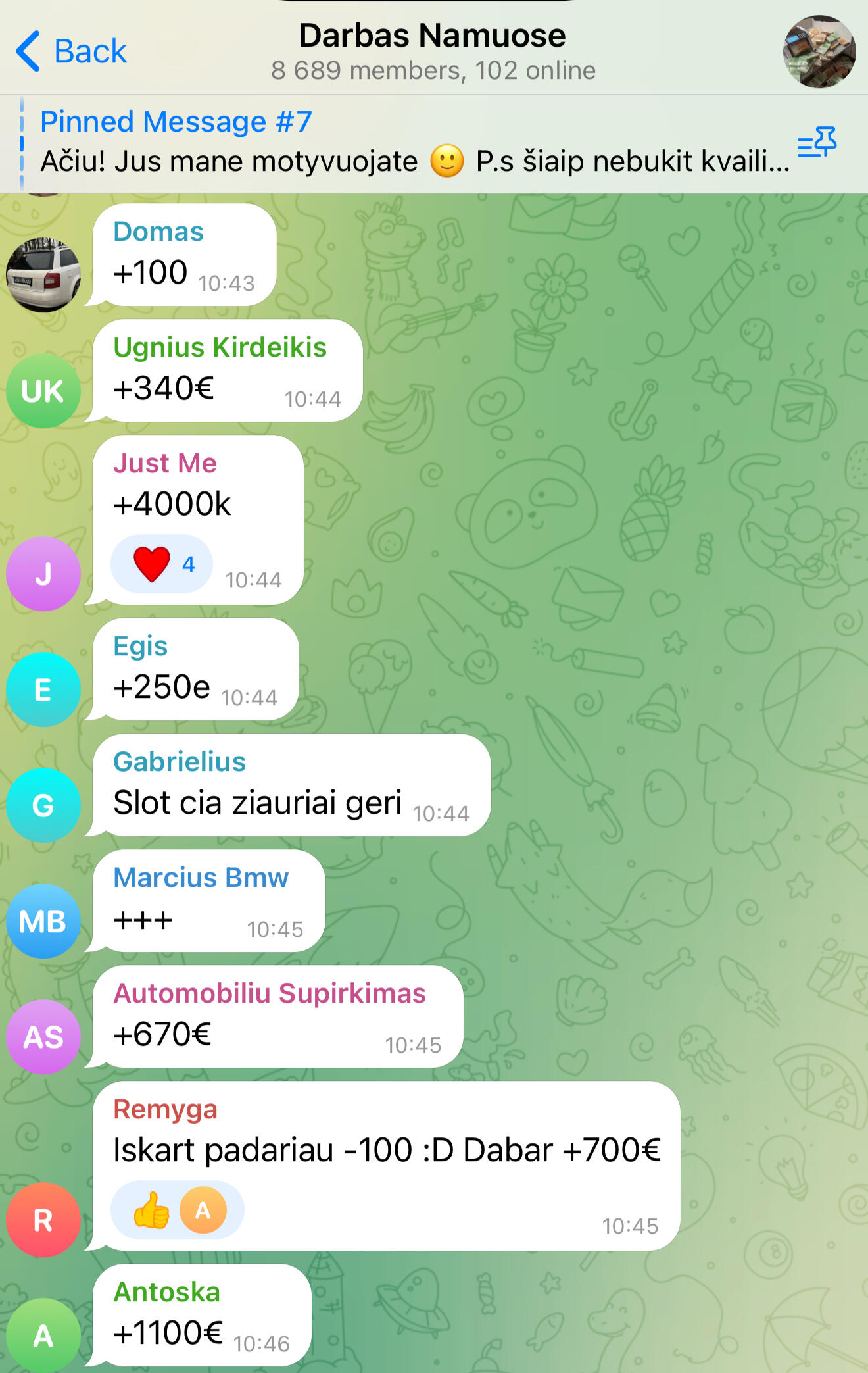Viewport: 868px width, 1373px height.
Task: Open Gabrielius's G avatar
Action: pos(43,805)
